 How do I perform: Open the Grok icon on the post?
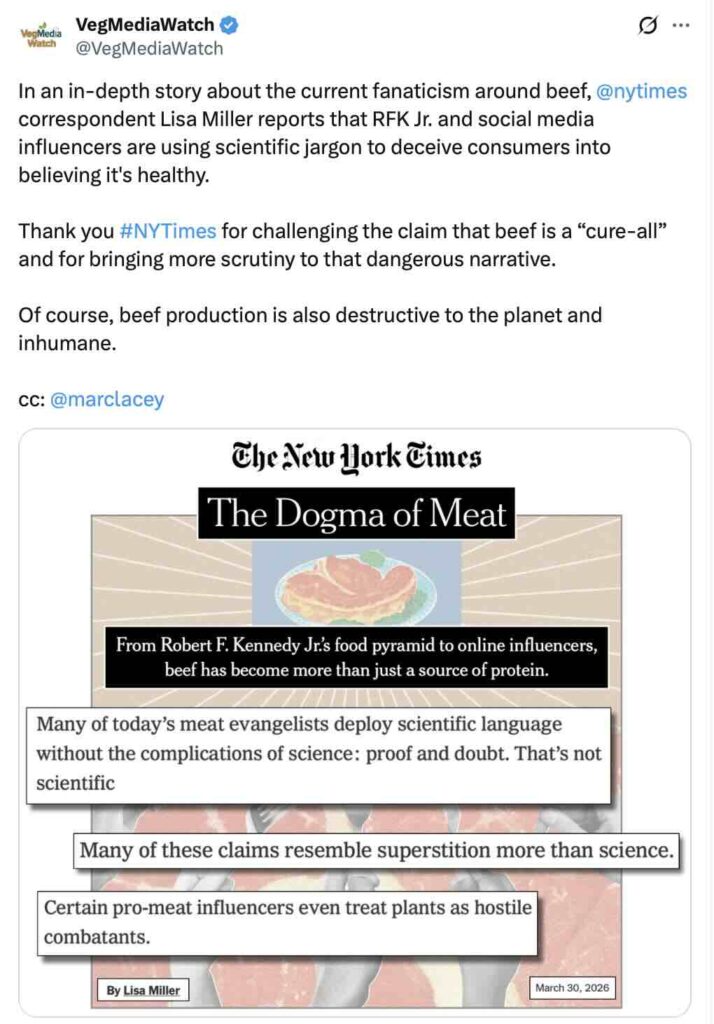pos(647,27)
